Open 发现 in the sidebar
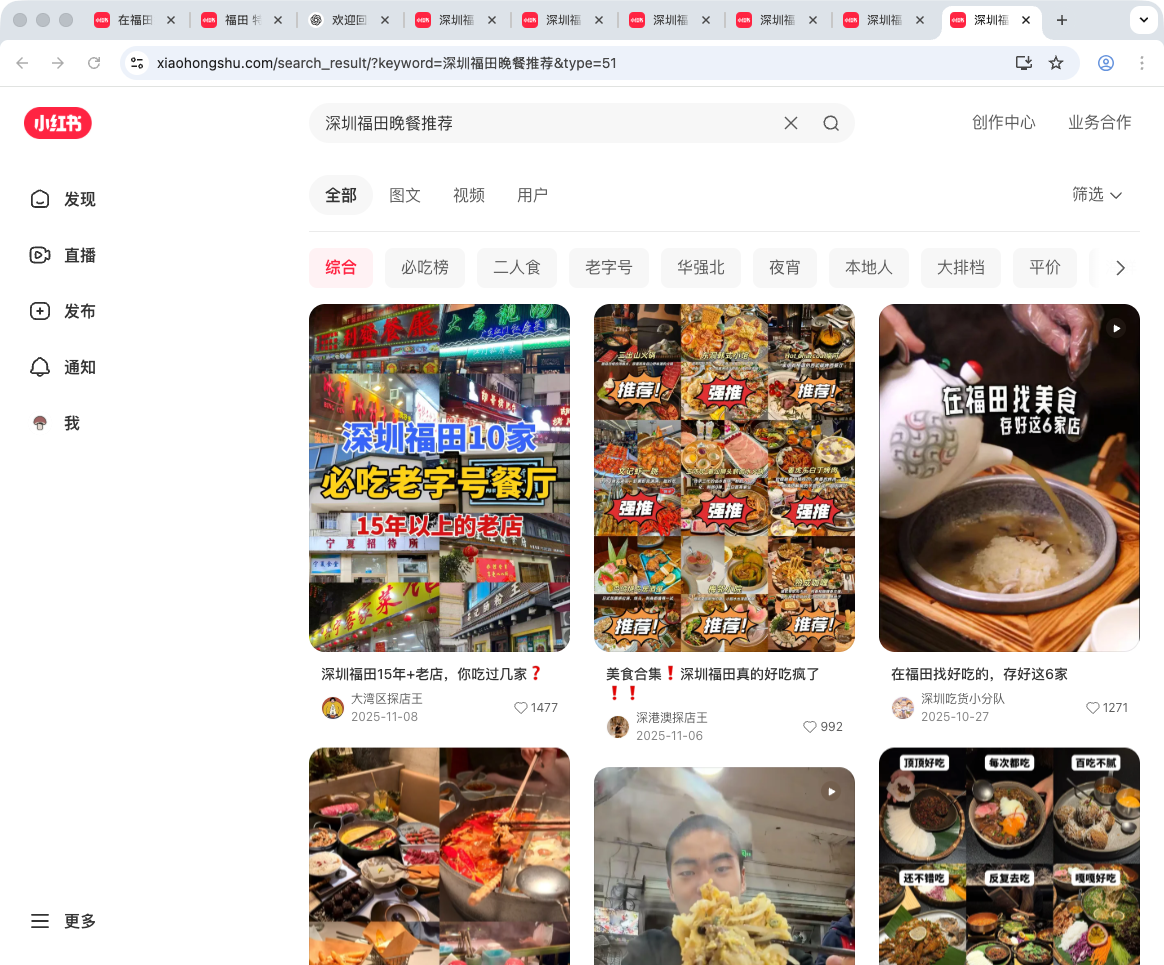The image size is (1164, 965). [64, 199]
